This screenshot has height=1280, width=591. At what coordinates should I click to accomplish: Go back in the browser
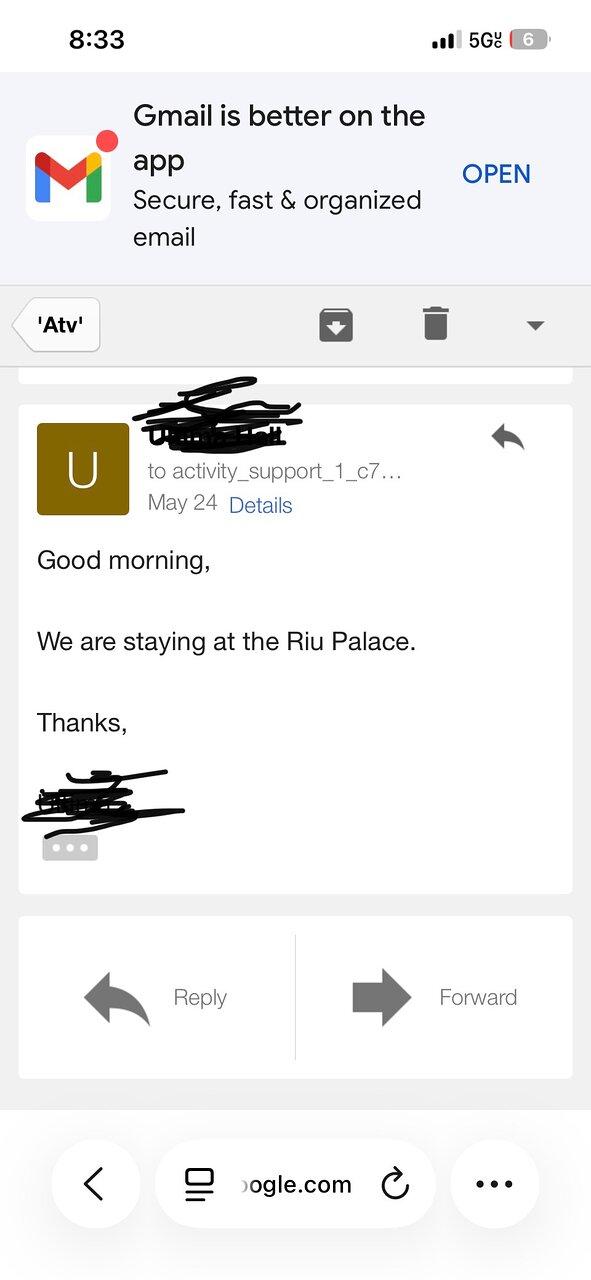(x=94, y=1185)
